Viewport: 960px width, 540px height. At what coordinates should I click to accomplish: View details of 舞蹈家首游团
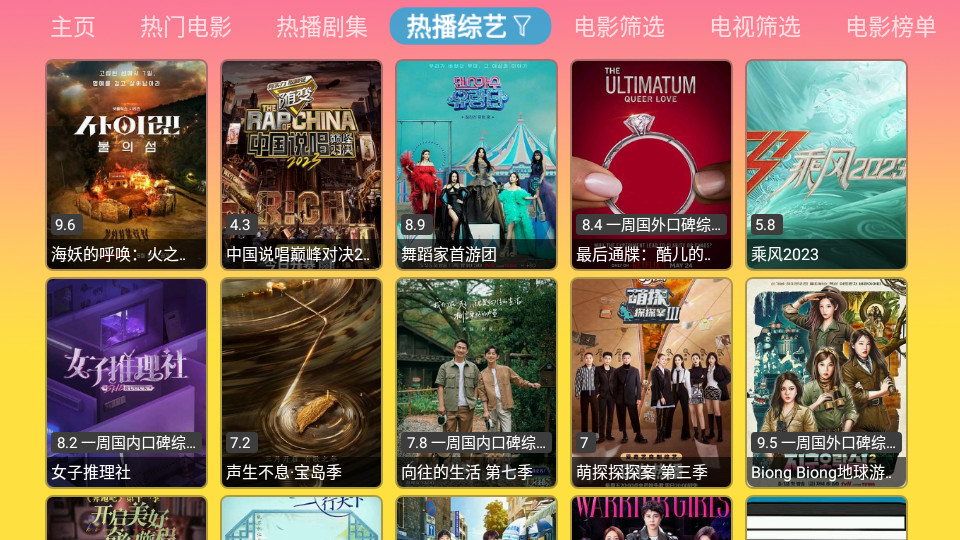pos(476,165)
